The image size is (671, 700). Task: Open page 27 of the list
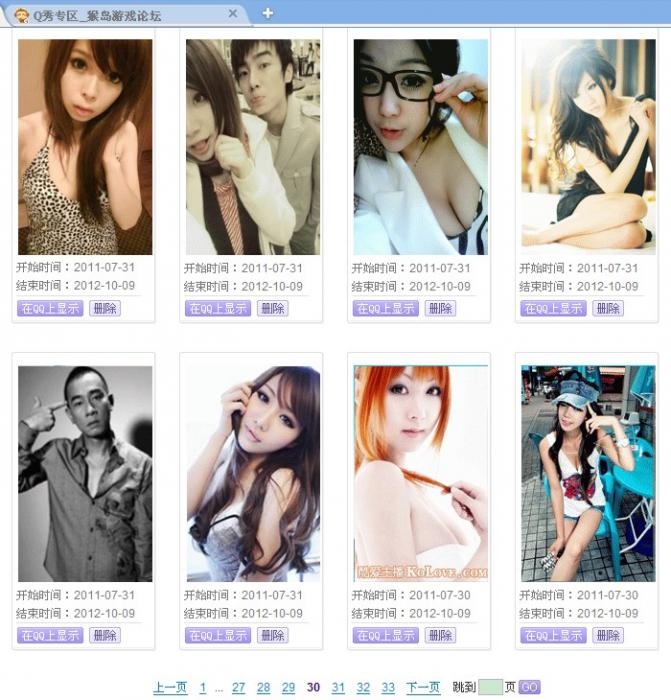point(238,688)
